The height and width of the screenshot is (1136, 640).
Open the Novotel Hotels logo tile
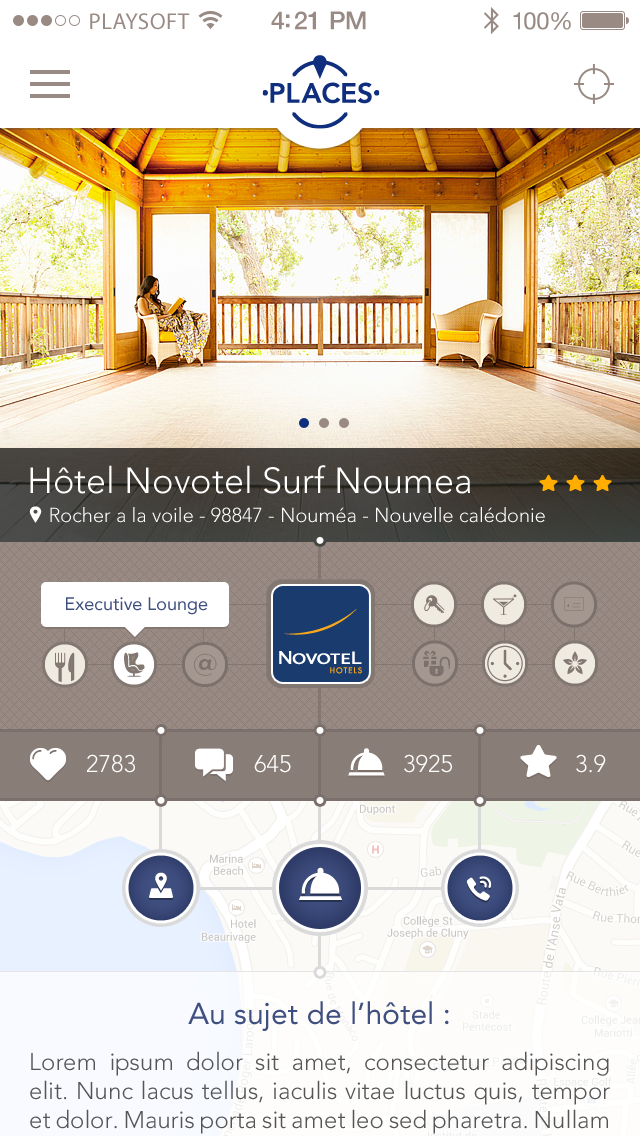pyautogui.click(x=320, y=634)
